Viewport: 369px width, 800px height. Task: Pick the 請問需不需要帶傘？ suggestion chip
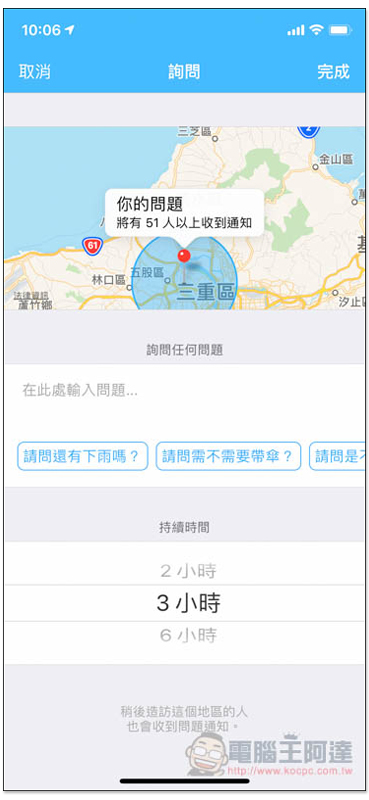tap(228, 456)
